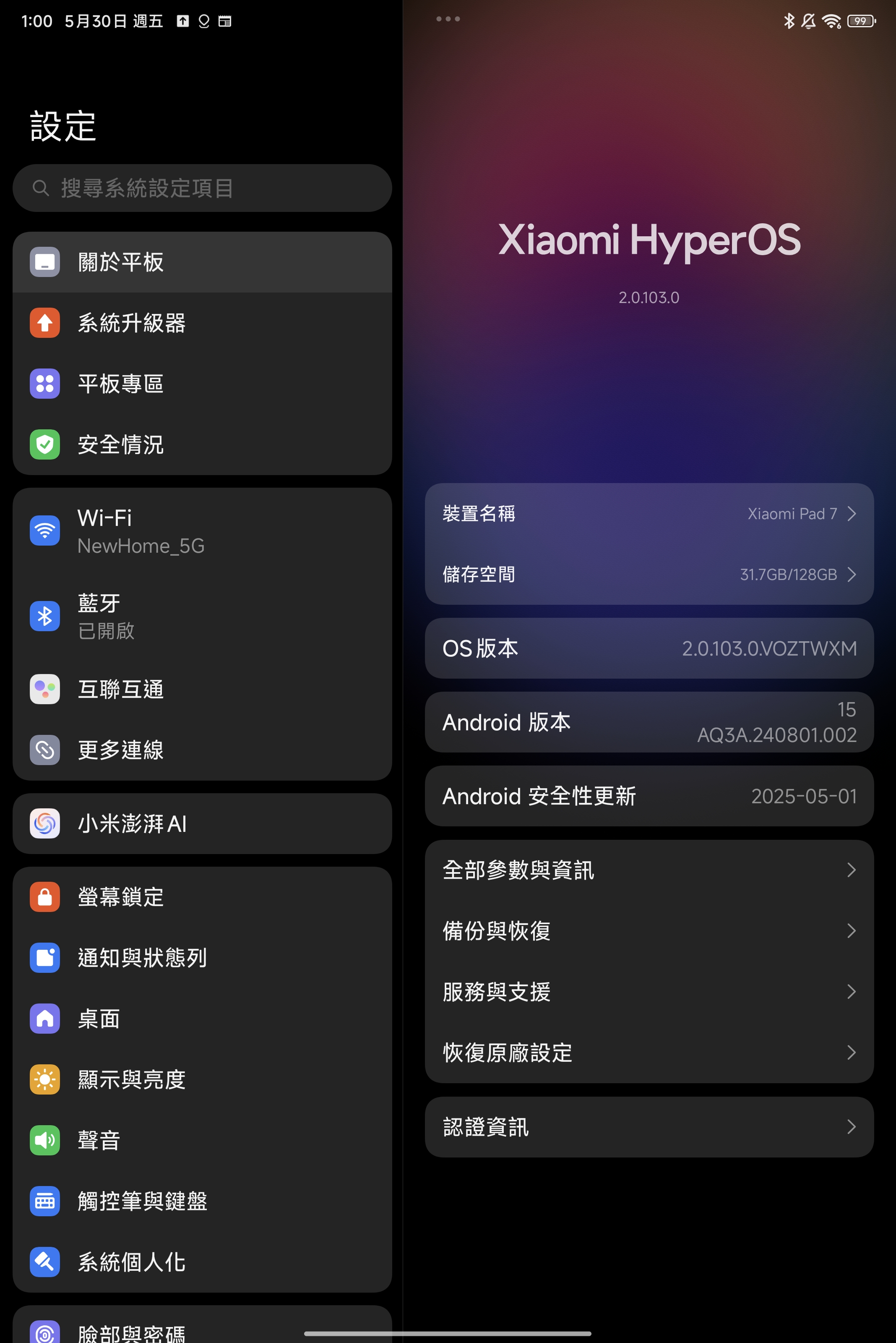Screen dimensions: 896x1343
Task: Open Wi-Fi settings
Action: [x=202, y=531]
